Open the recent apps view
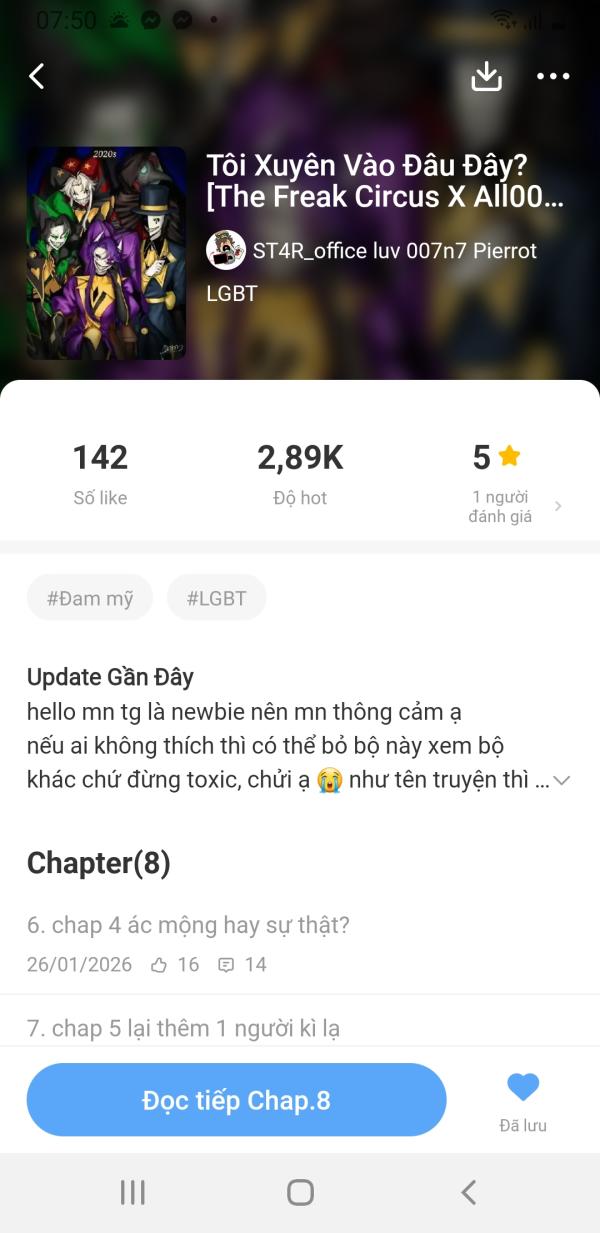The image size is (600, 1233). [132, 1192]
